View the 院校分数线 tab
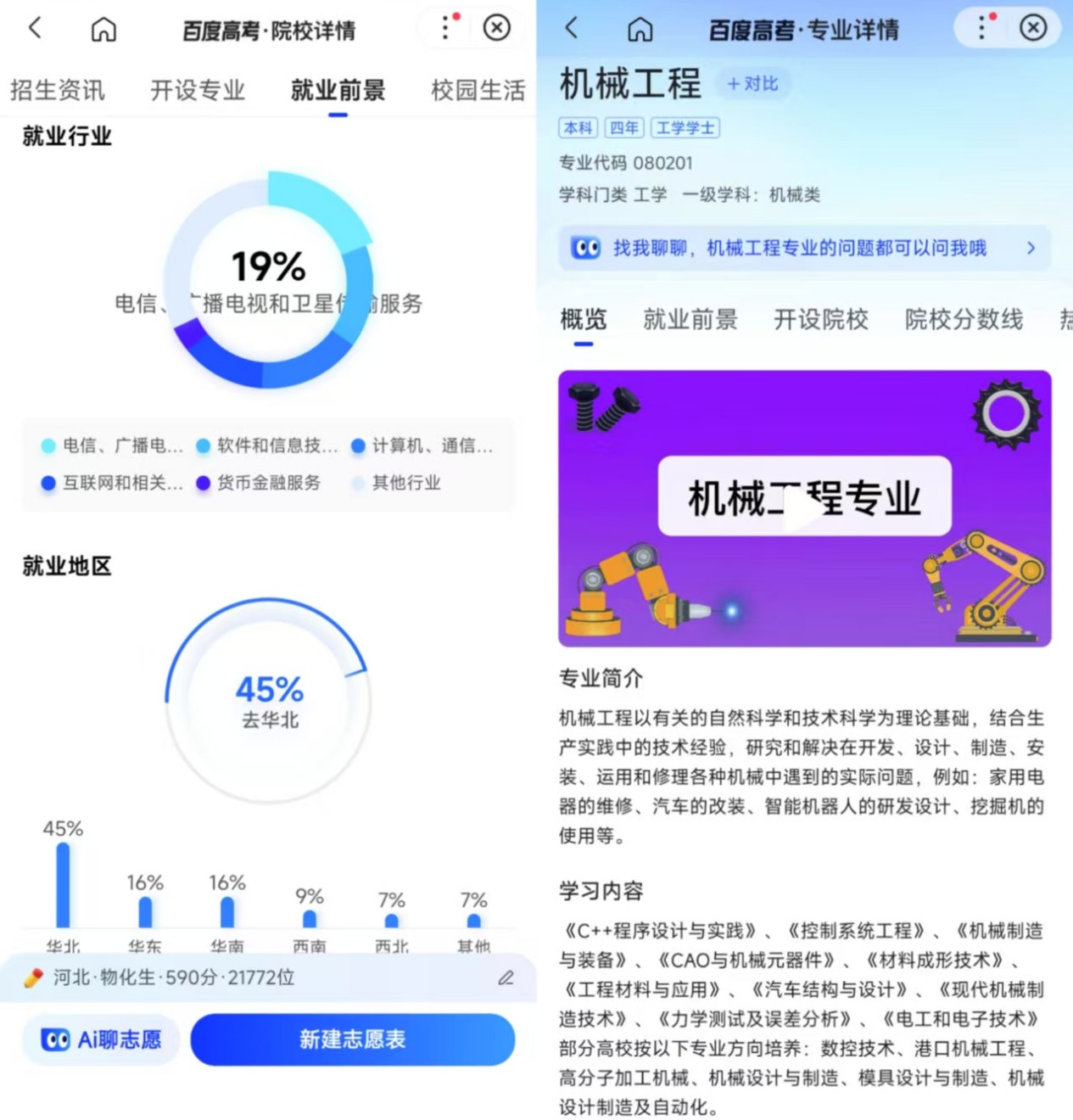 (963, 320)
